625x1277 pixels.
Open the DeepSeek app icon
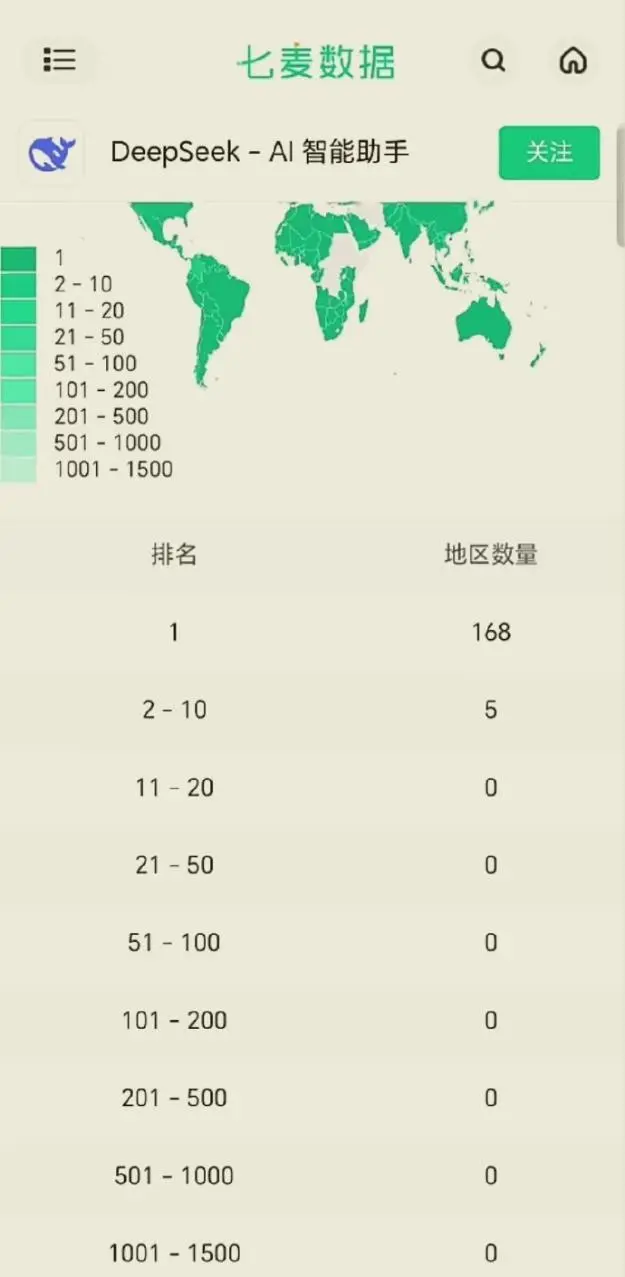51,153
